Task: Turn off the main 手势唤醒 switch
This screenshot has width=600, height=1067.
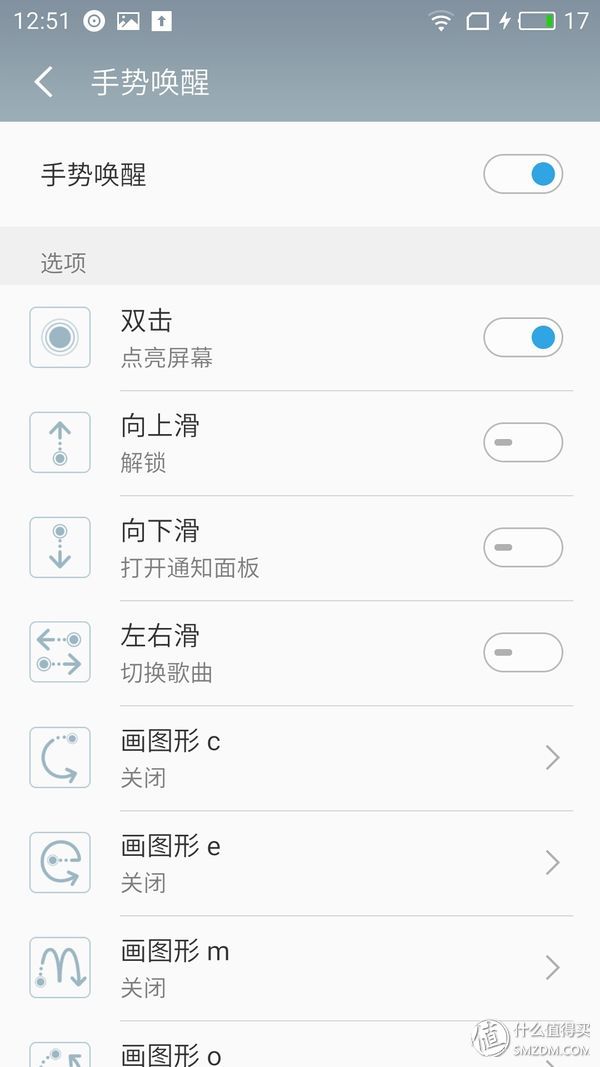Action: pyautogui.click(x=522, y=175)
